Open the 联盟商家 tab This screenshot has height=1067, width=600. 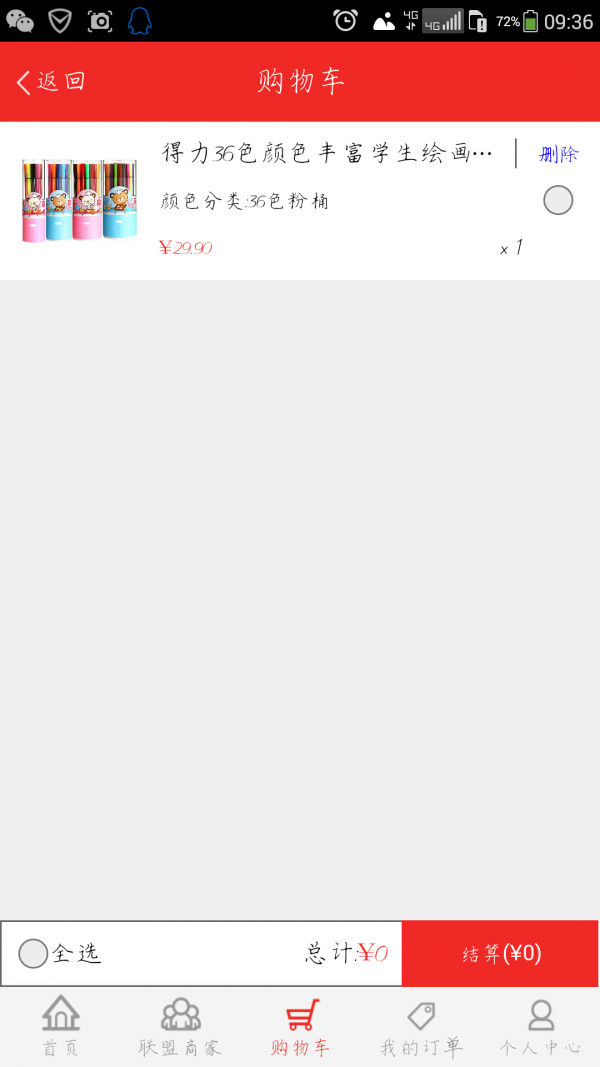tap(180, 1027)
